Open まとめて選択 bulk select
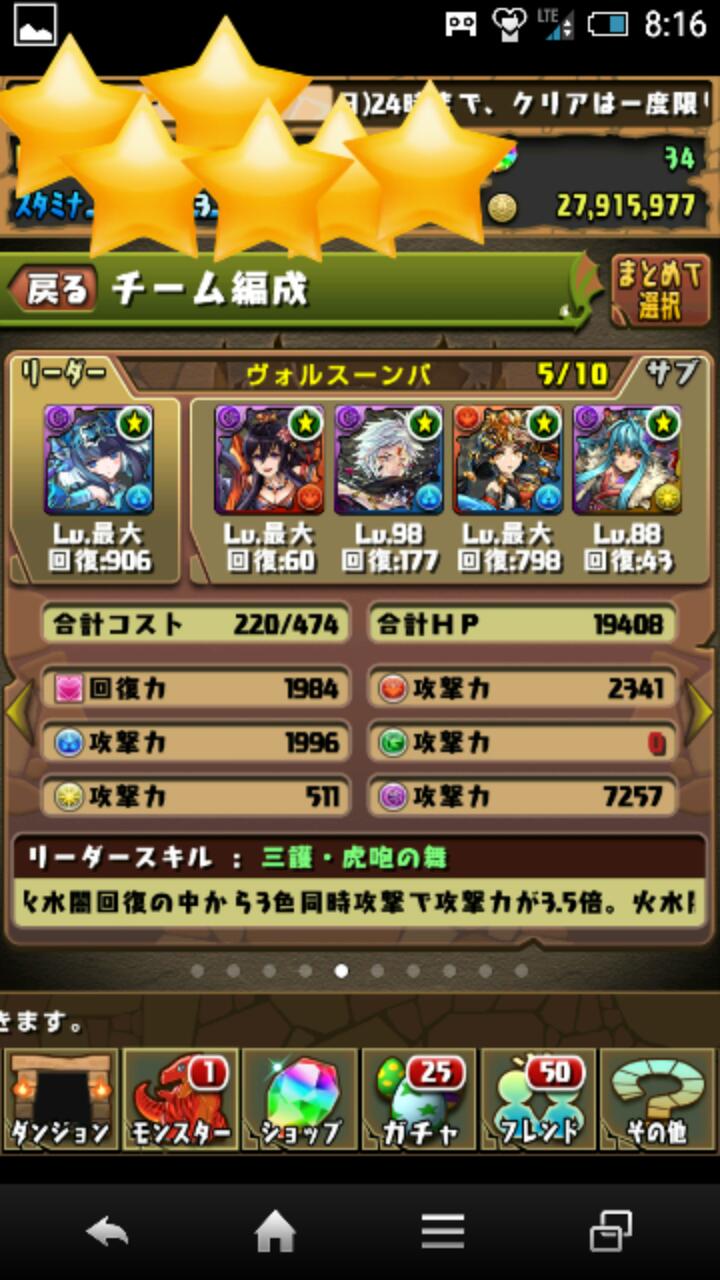This screenshot has width=720, height=1280. (x=659, y=290)
